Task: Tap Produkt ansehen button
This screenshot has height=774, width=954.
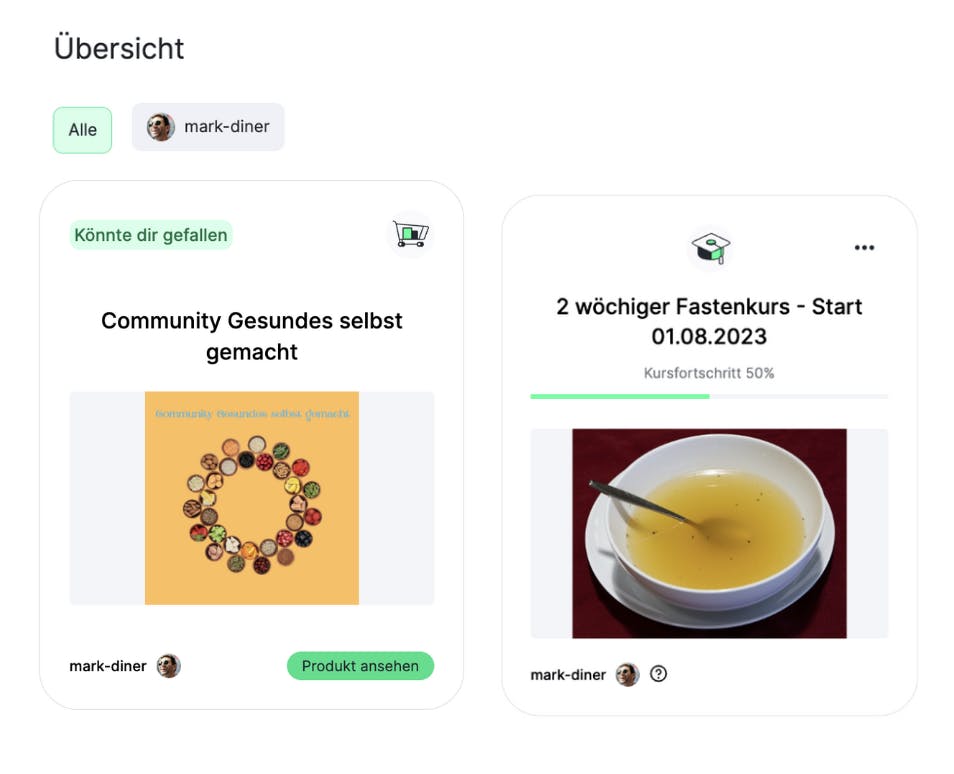Action: point(360,666)
